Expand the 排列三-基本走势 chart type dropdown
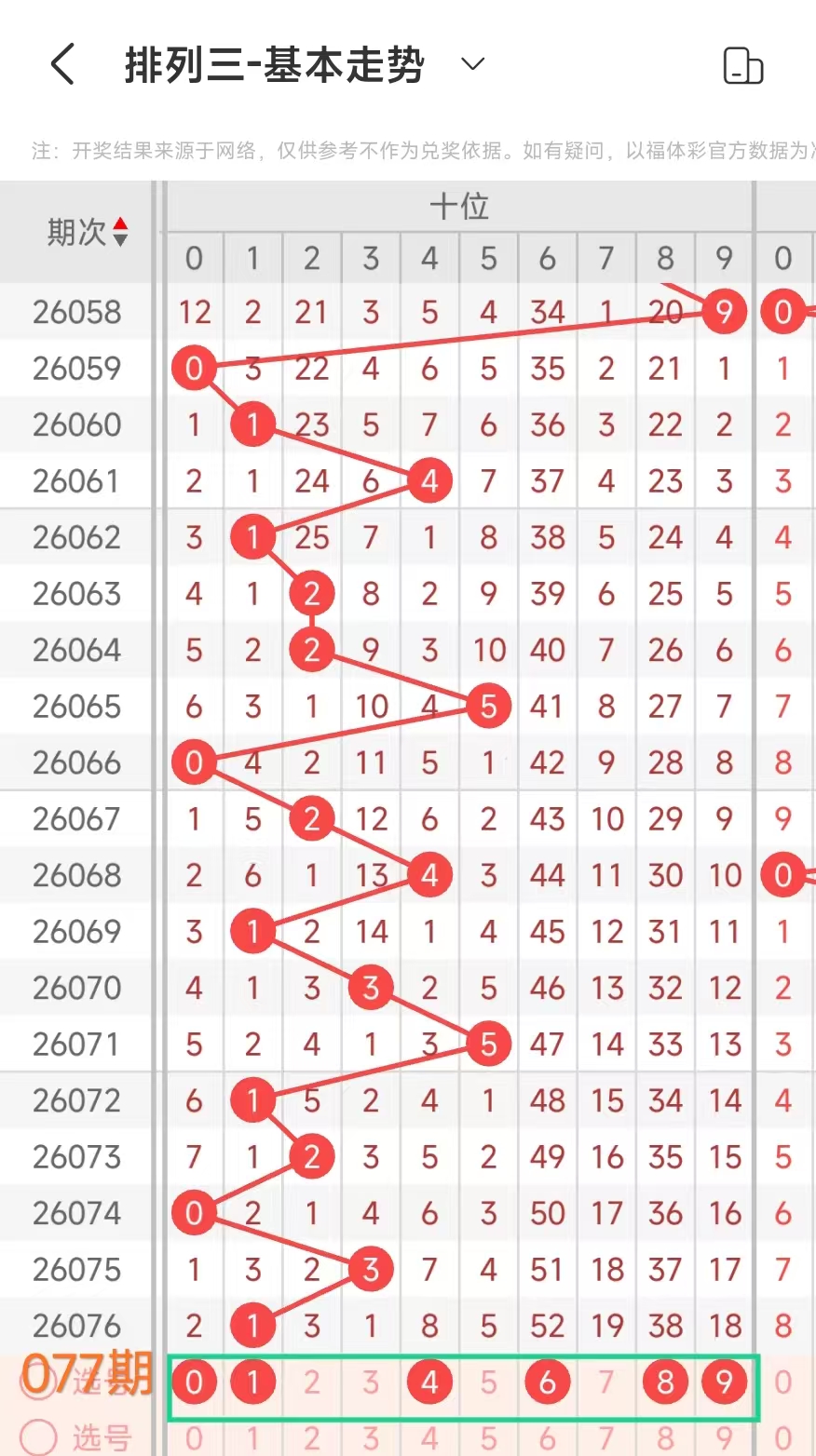816x1456 pixels. pyautogui.click(x=473, y=64)
